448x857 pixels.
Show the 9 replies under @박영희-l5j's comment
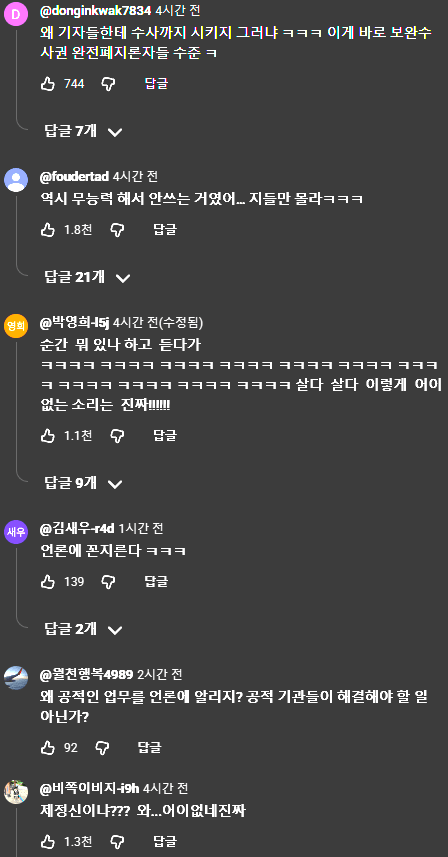(x=84, y=483)
